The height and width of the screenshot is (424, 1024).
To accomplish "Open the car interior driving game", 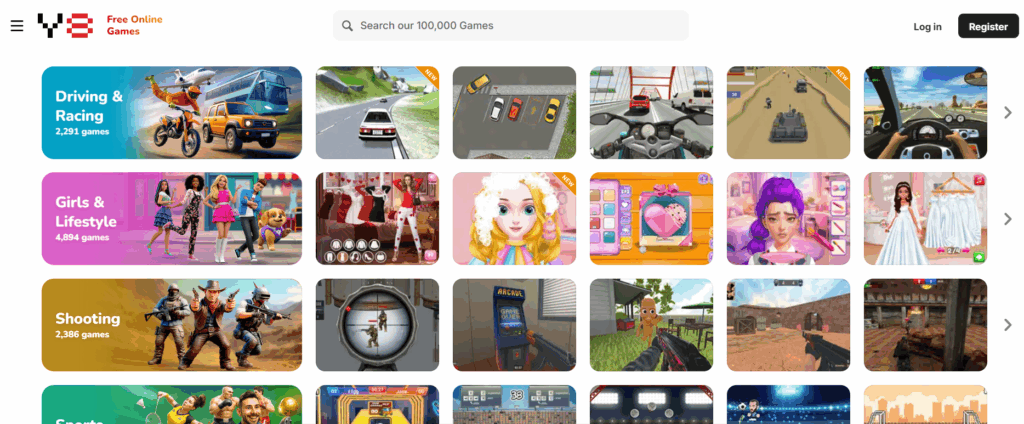I will click(925, 113).
